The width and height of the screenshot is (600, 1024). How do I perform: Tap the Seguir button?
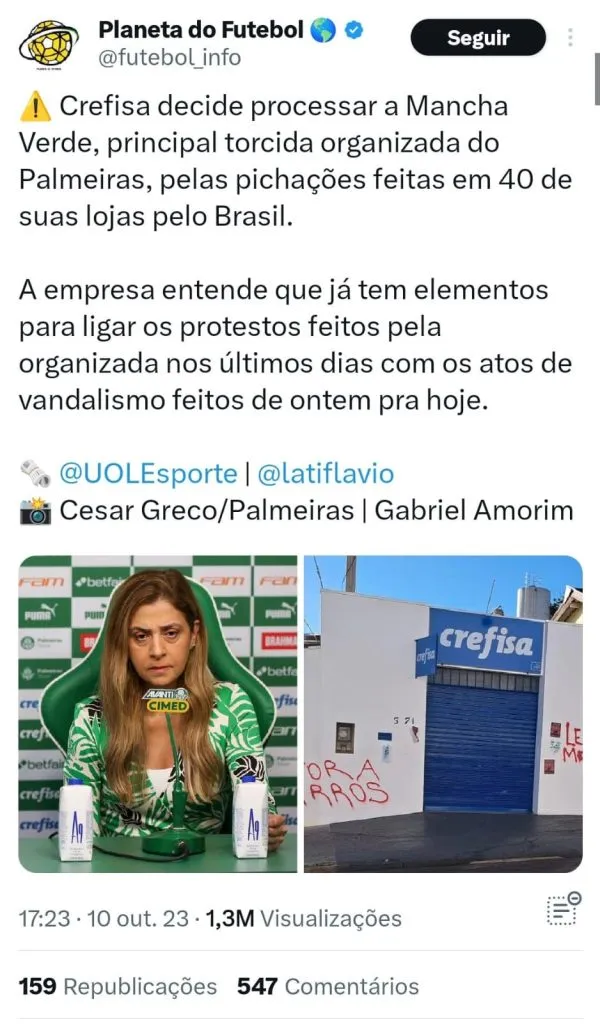pyautogui.click(x=478, y=38)
